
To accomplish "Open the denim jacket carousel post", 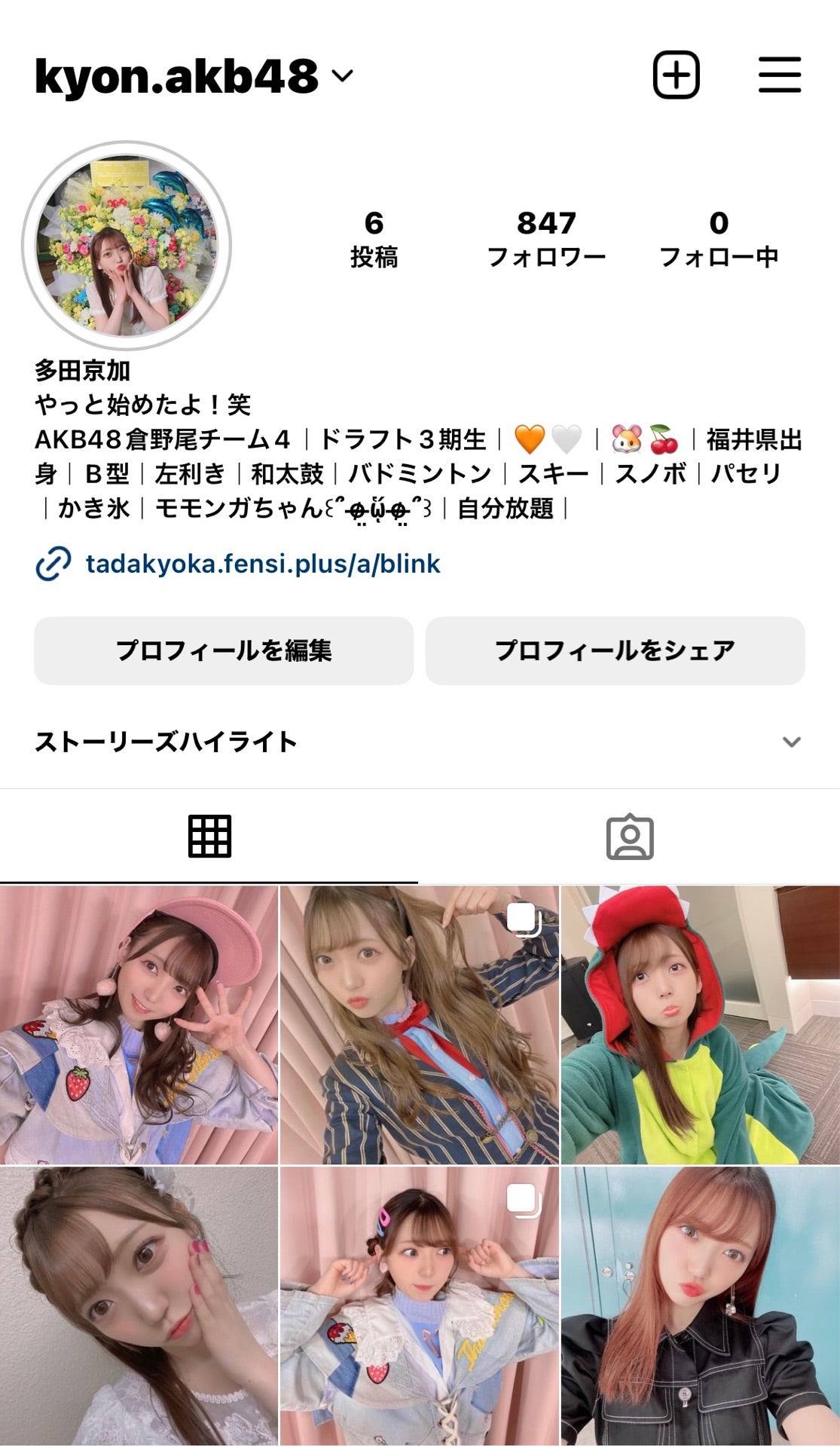I will coord(420,1306).
